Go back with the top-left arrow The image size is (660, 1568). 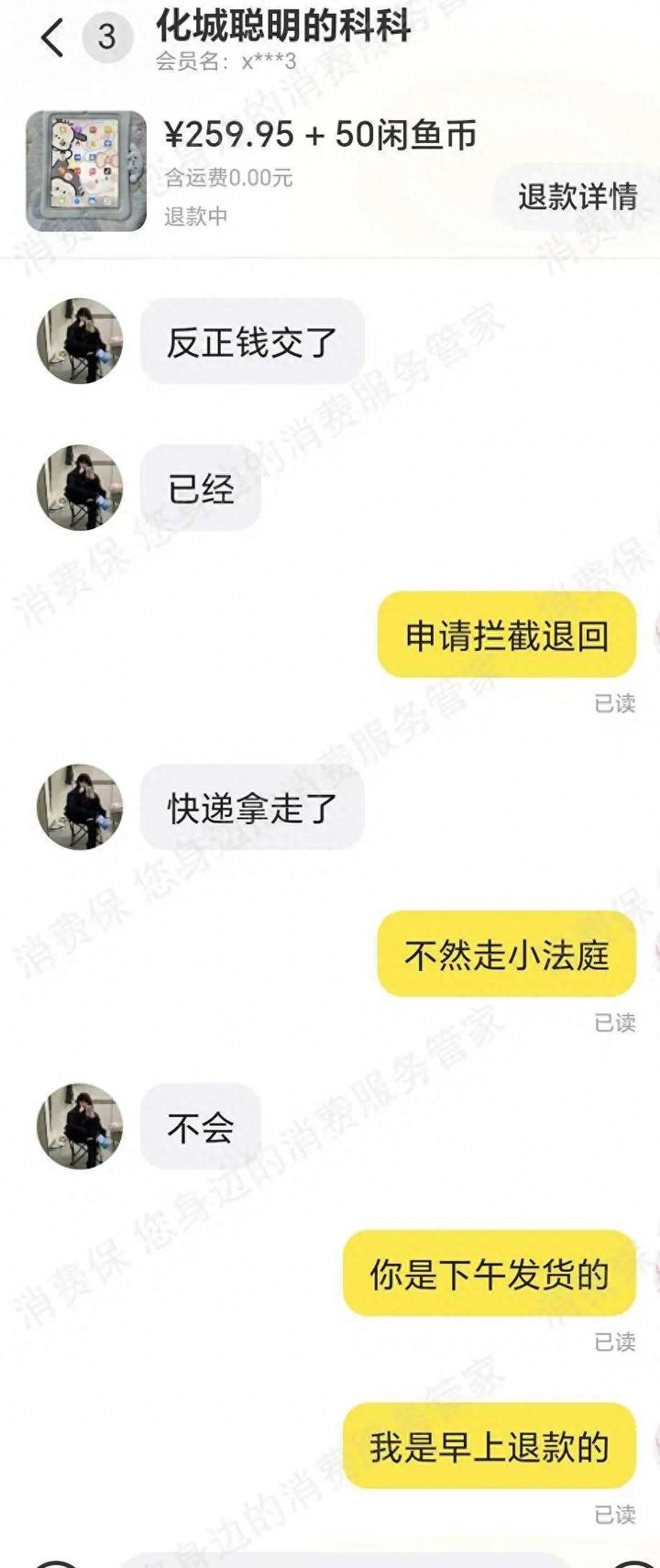[x=52, y=38]
